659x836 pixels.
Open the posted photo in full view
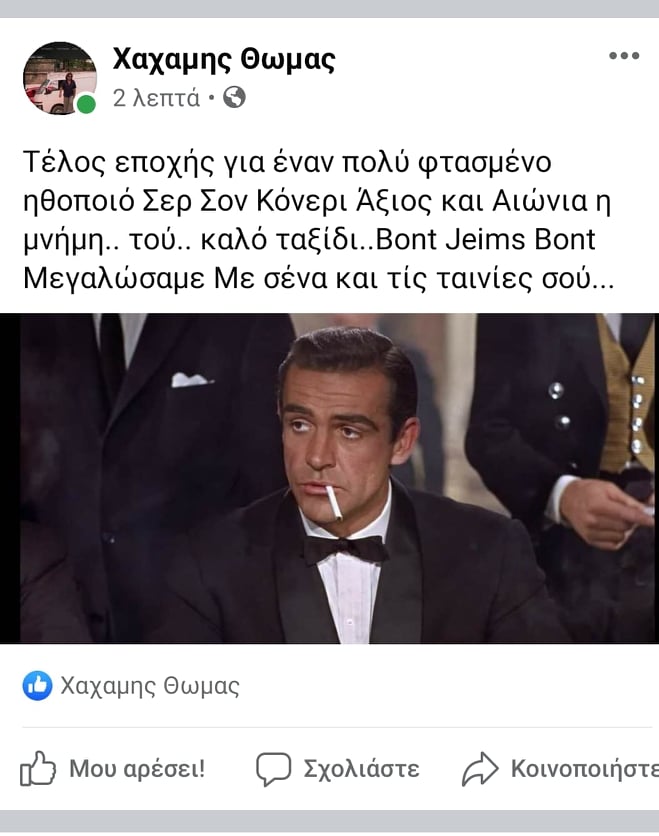tap(329, 478)
